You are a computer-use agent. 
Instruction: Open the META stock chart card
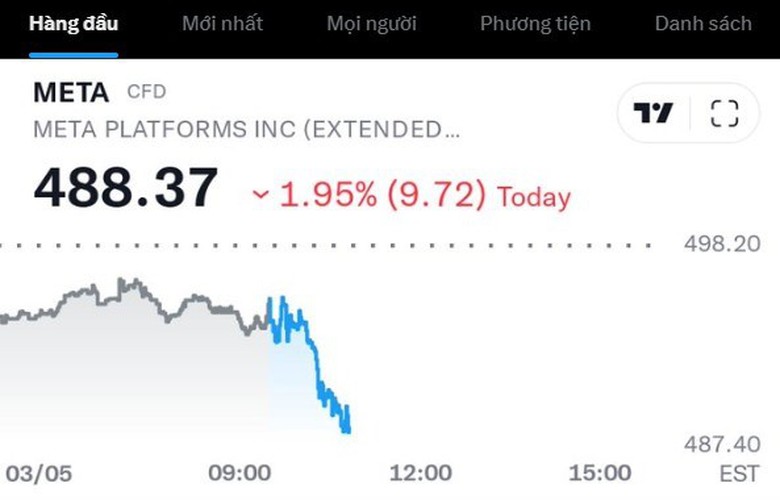pyautogui.click(x=300, y=350)
